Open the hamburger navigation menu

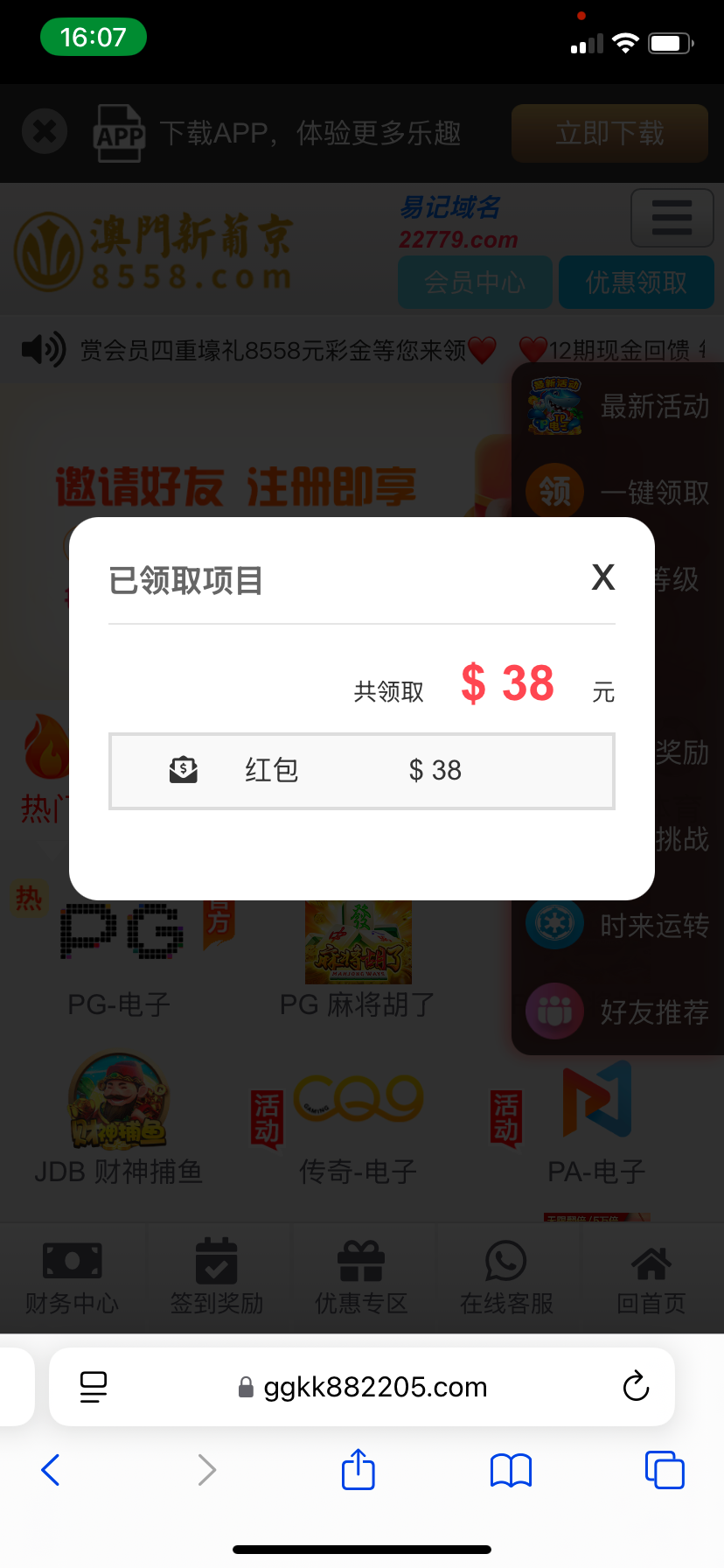click(x=672, y=218)
